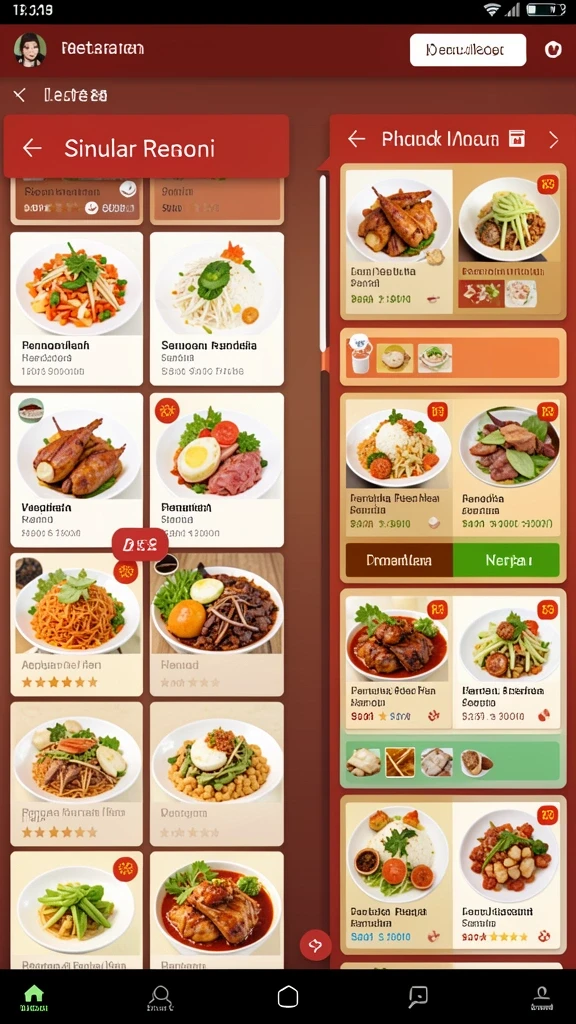Viewport: 576px width, 1024px height.
Task: Open the roasted chicken card atop the right panel
Action: point(398,242)
